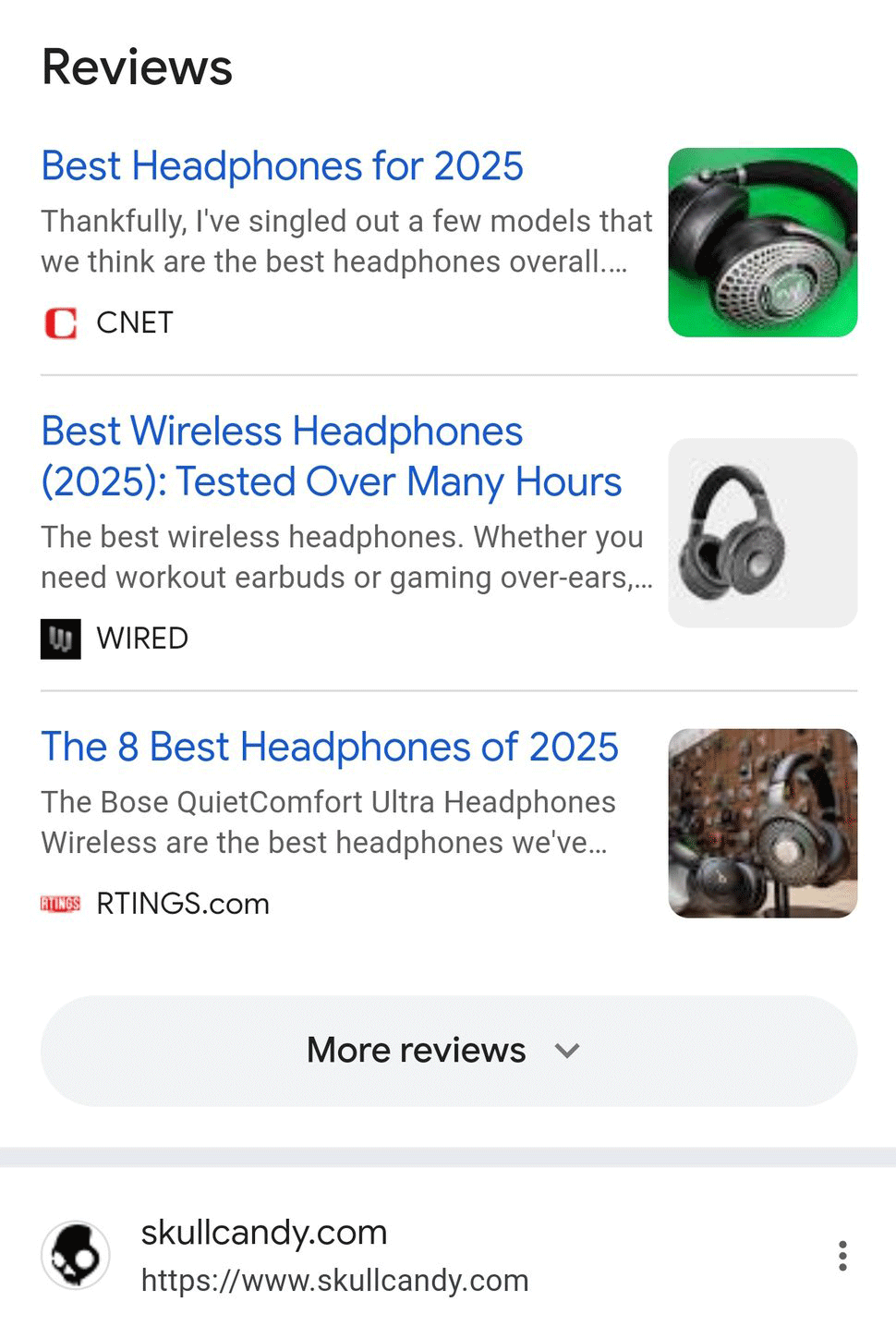Open the Best Headphones for 2025 article
Image resolution: width=896 pixels, height=1326 pixels.
coord(282,166)
